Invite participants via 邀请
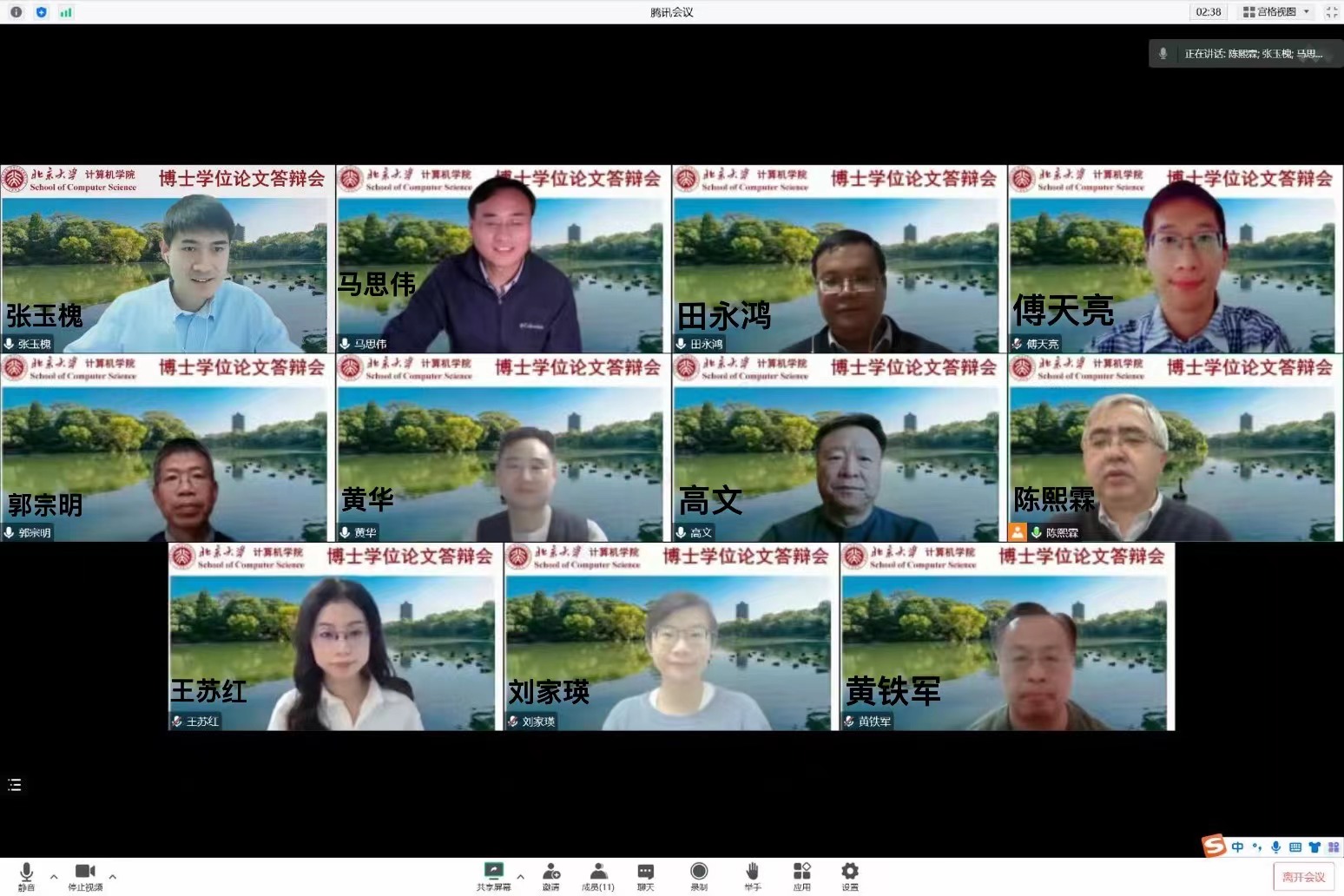 pos(551,875)
